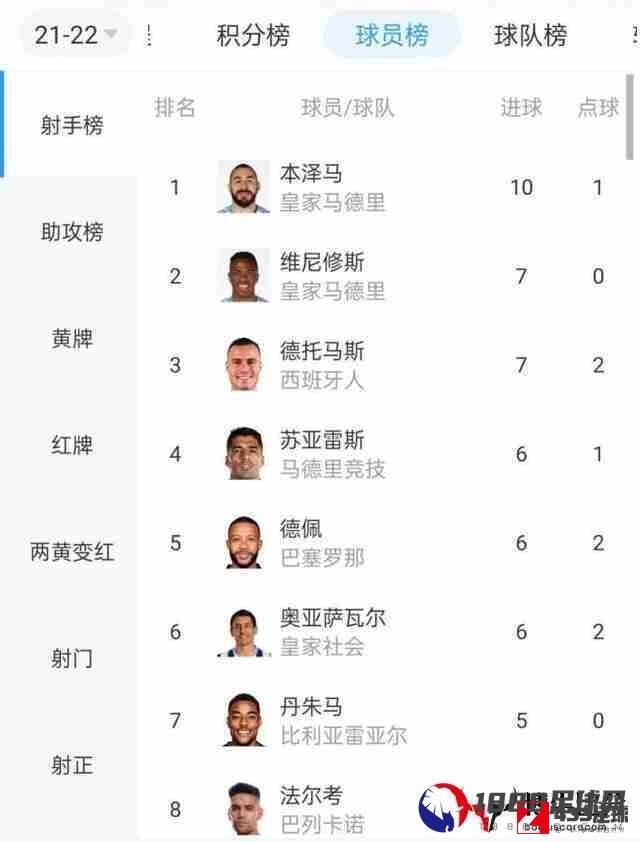The width and height of the screenshot is (640, 842).
Task: Switch to the 积分榜 tab
Action: 253,36
